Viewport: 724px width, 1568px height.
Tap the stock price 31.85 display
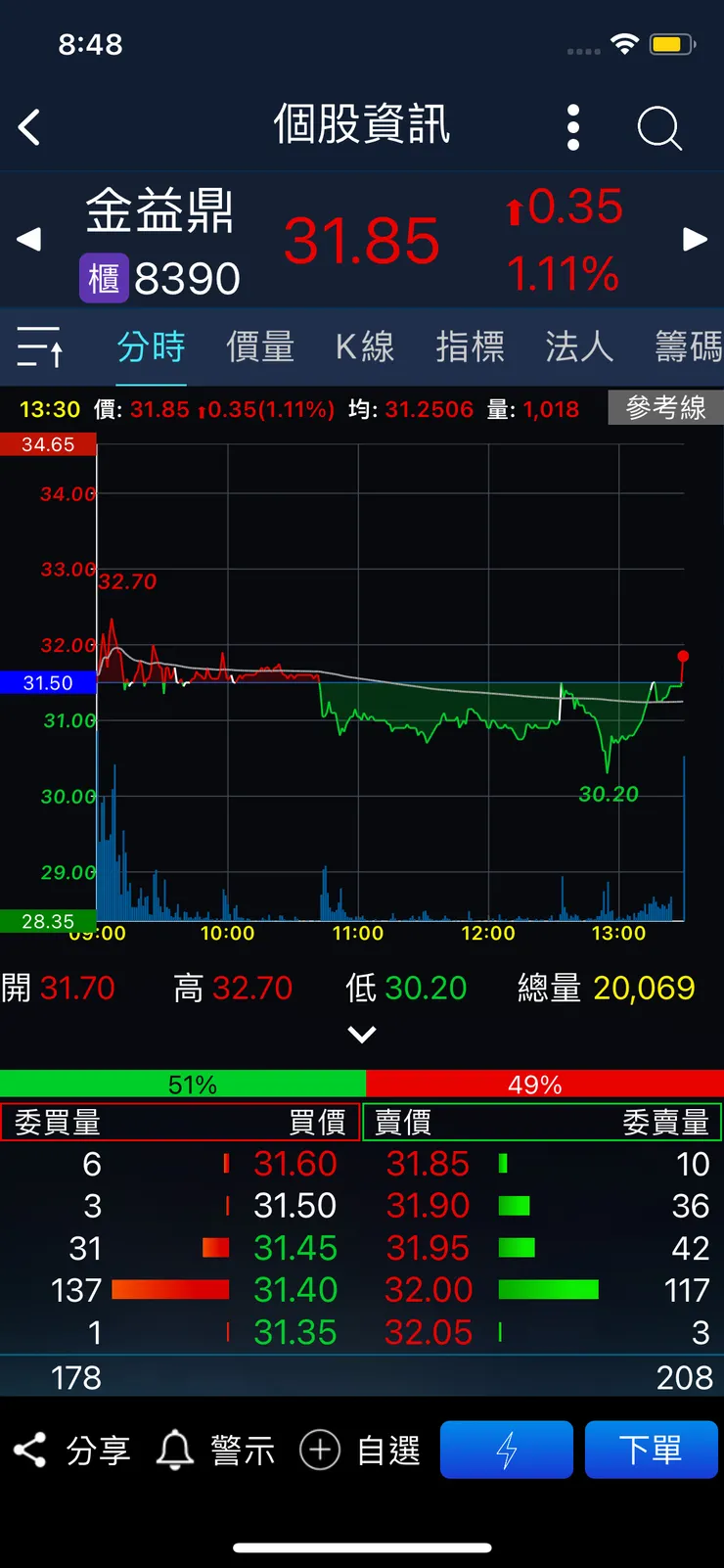pyautogui.click(x=360, y=240)
